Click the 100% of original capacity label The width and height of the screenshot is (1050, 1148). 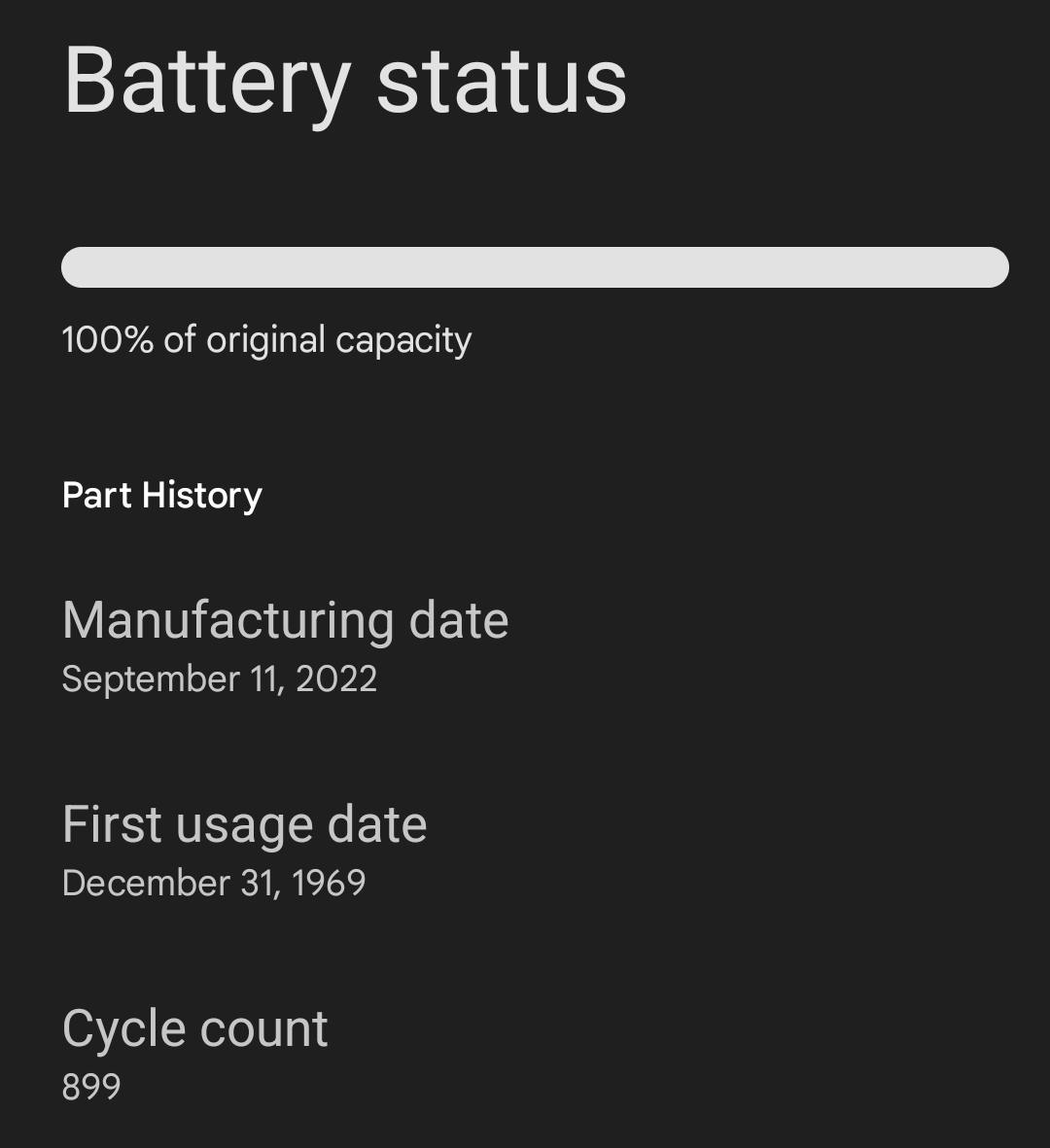point(265,338)
